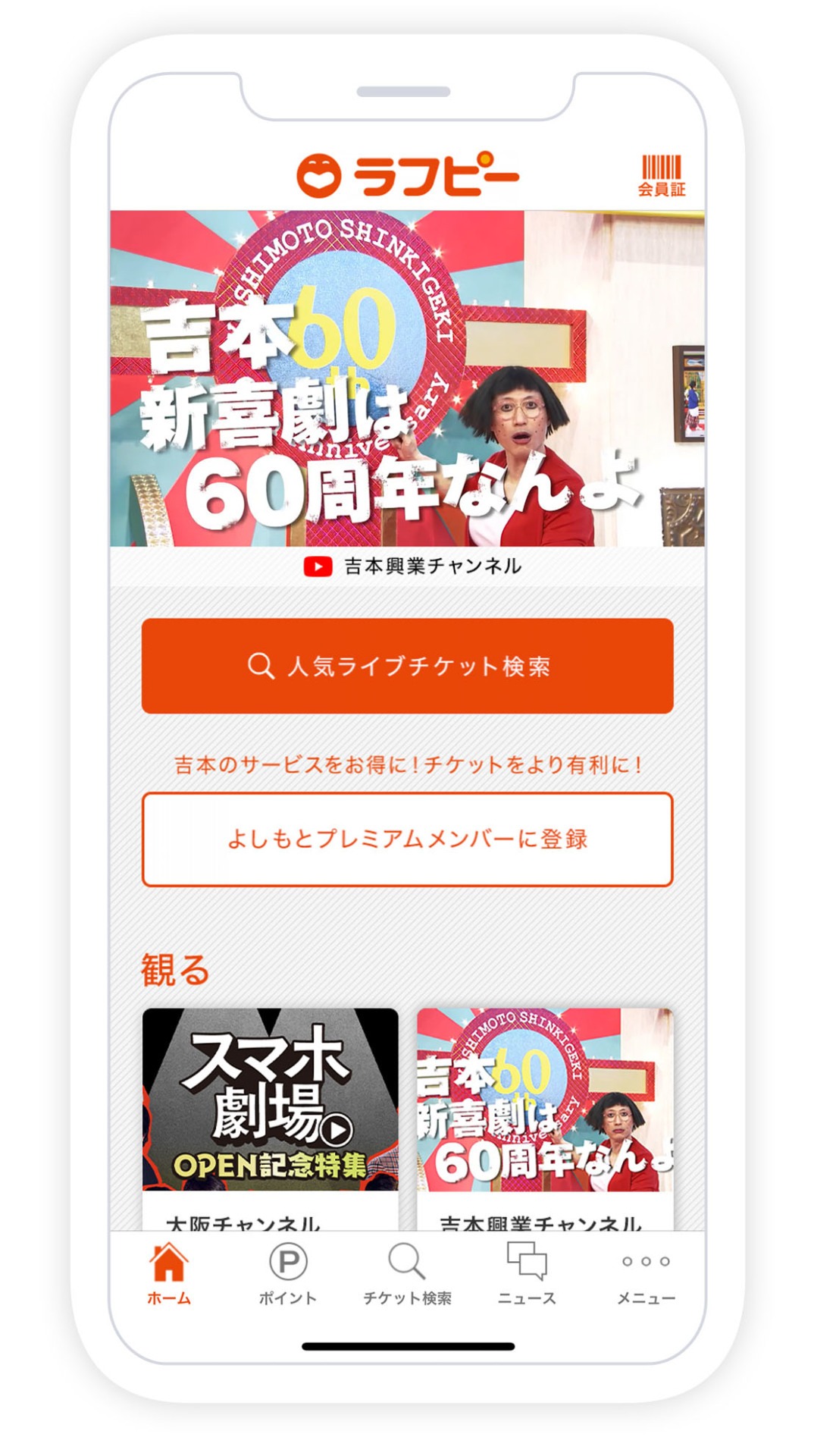Open the ニュース tab

(527, 1276)
